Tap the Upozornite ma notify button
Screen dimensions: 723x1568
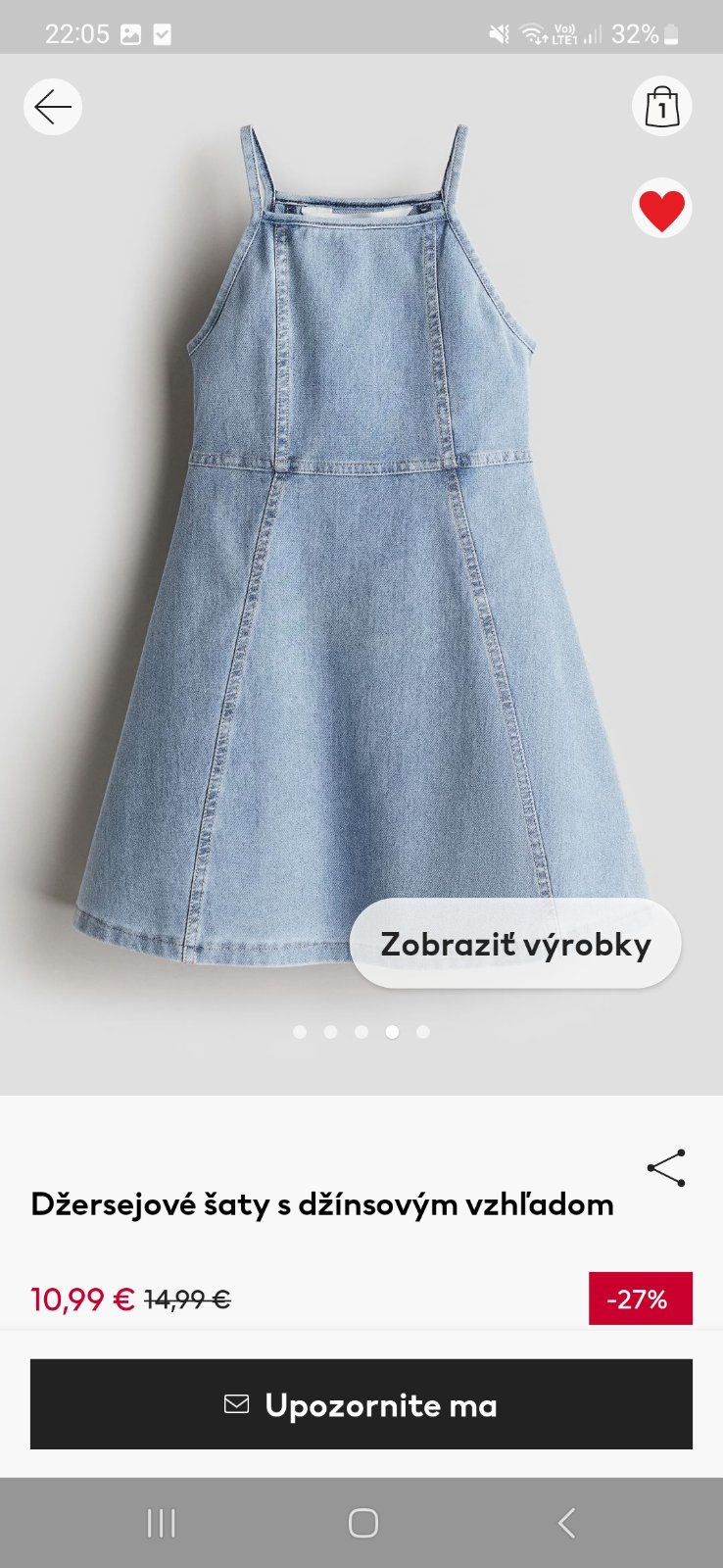361,1404
